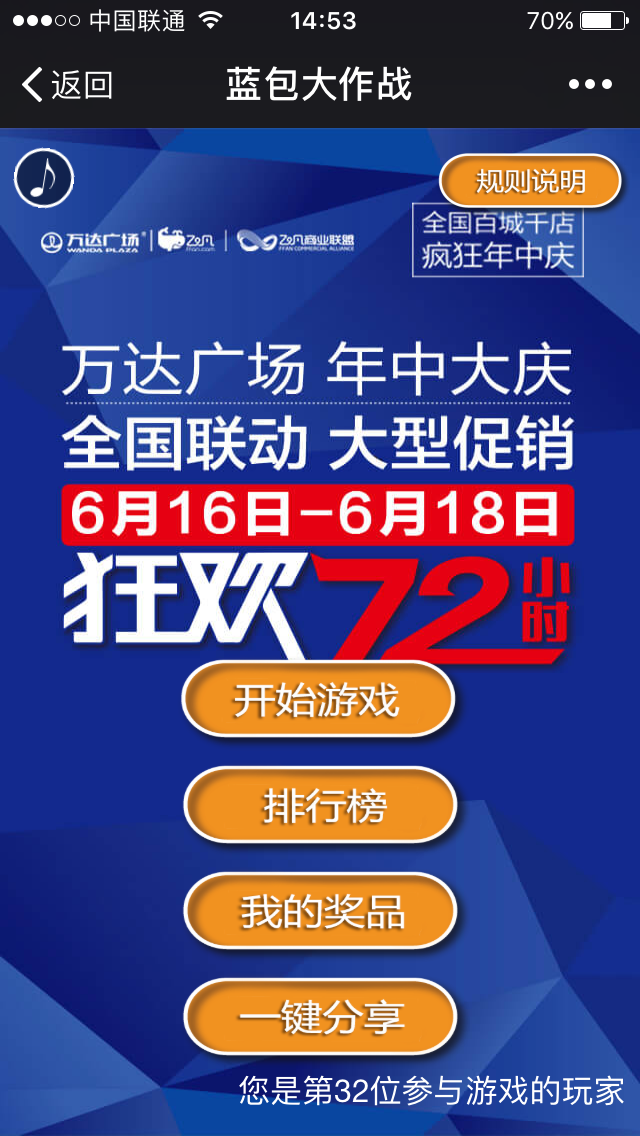Tap 一键分享 to share
This screenshot has height=1136, width=640.
[320, 1017]
